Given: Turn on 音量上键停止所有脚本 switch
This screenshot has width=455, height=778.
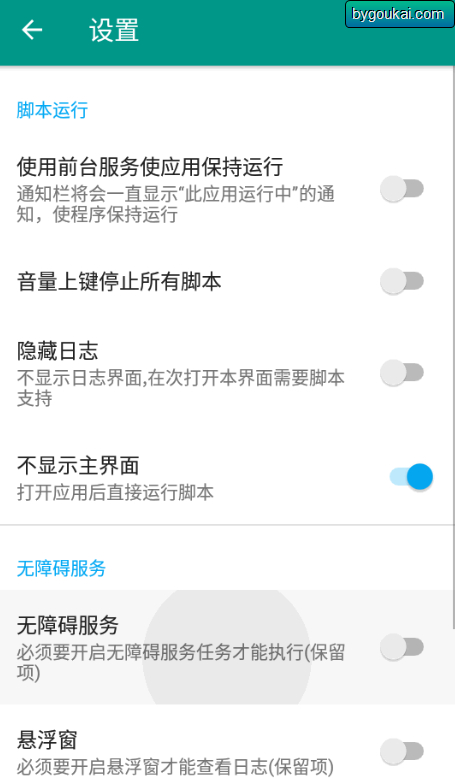Looking at the screenshot, I should pos(402,281).
